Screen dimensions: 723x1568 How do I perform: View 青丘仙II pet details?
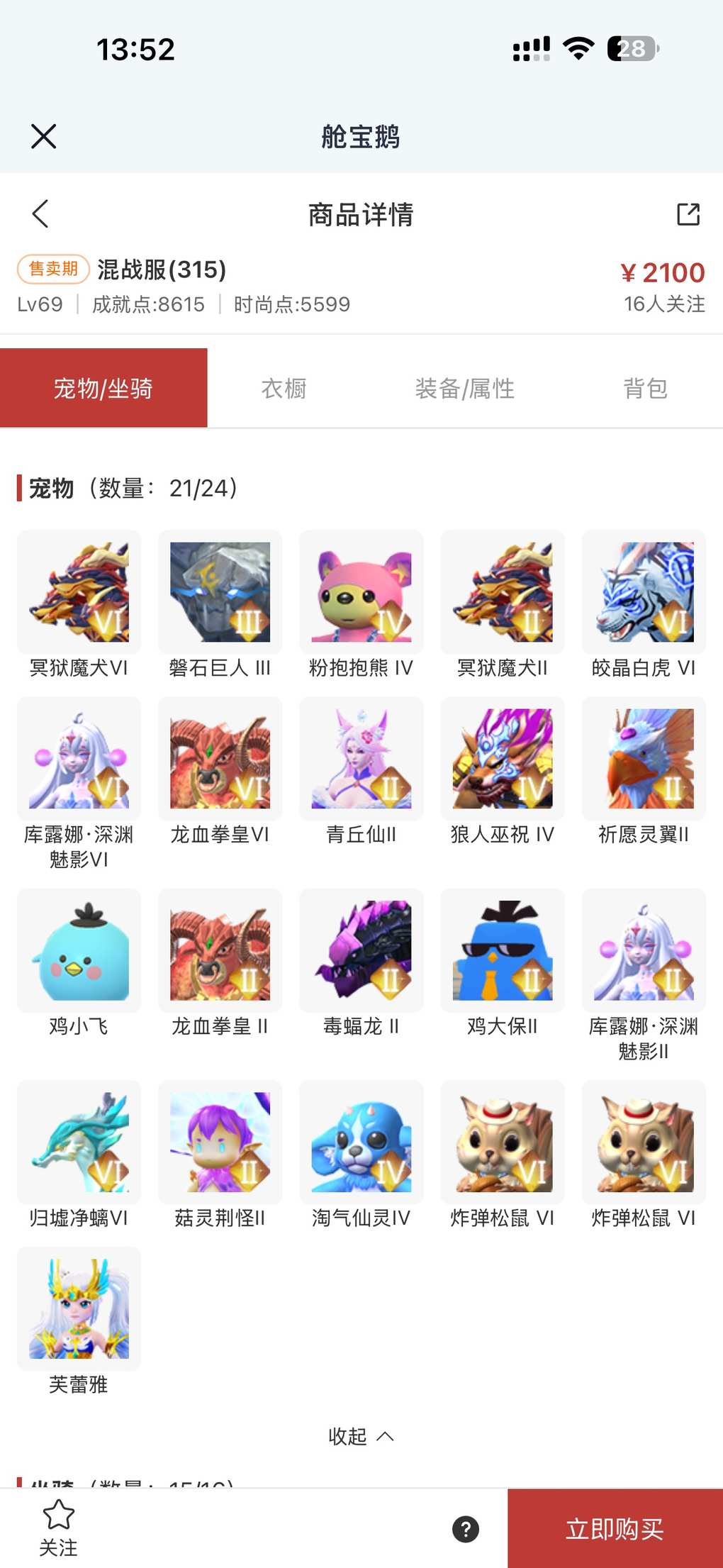pos(361,760)
